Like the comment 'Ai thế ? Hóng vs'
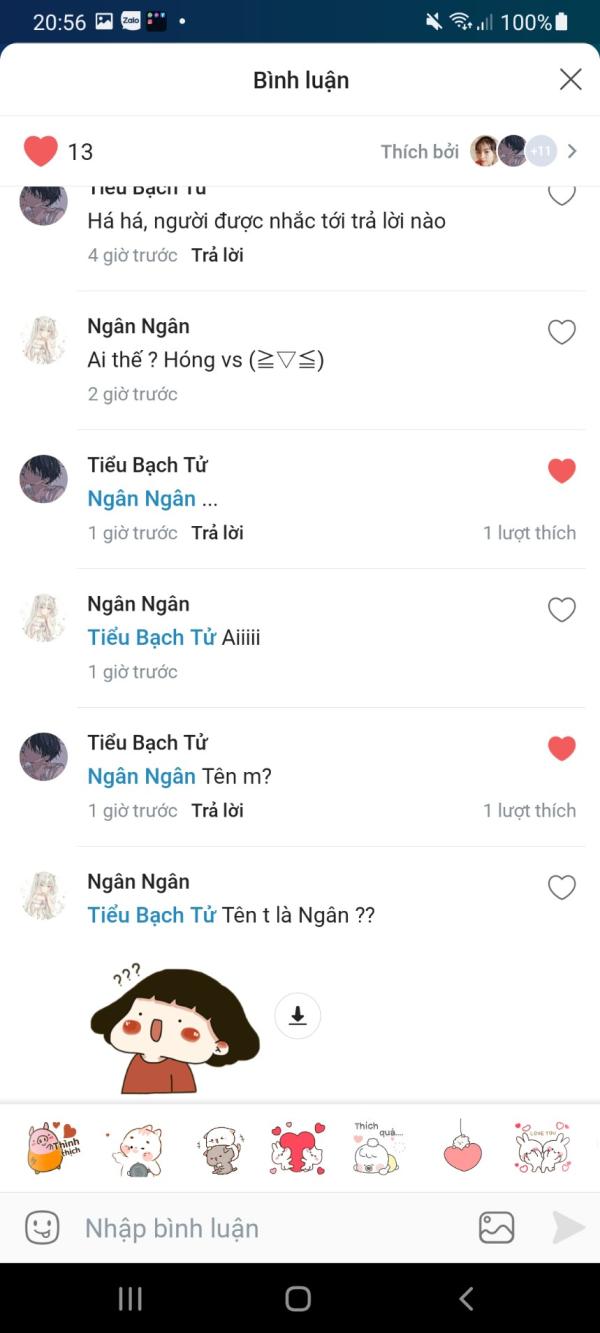Image resolution: width=600 pixels, height=1333 pixels. coord(562,332)
